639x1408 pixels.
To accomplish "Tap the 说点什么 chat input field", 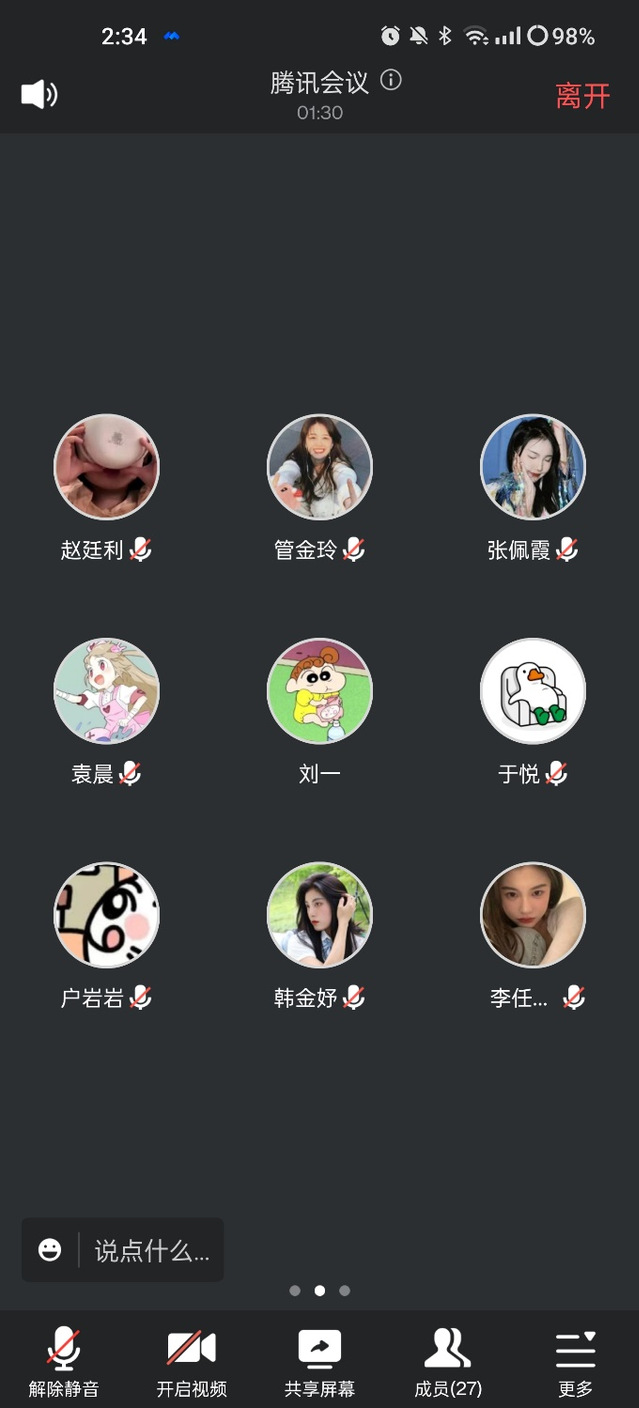I will [x=151, y=1250].
